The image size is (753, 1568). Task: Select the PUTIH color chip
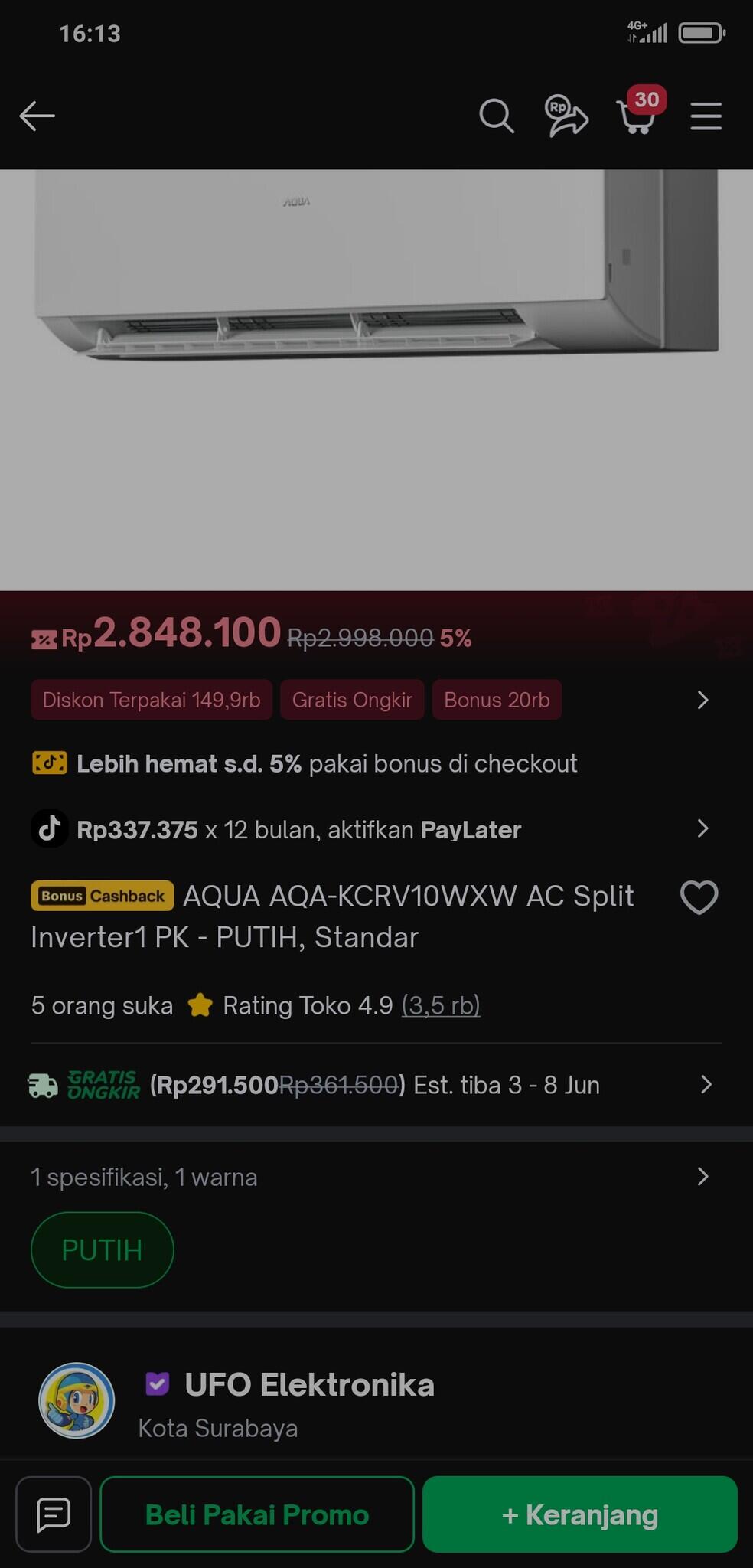click(102, 1250)
